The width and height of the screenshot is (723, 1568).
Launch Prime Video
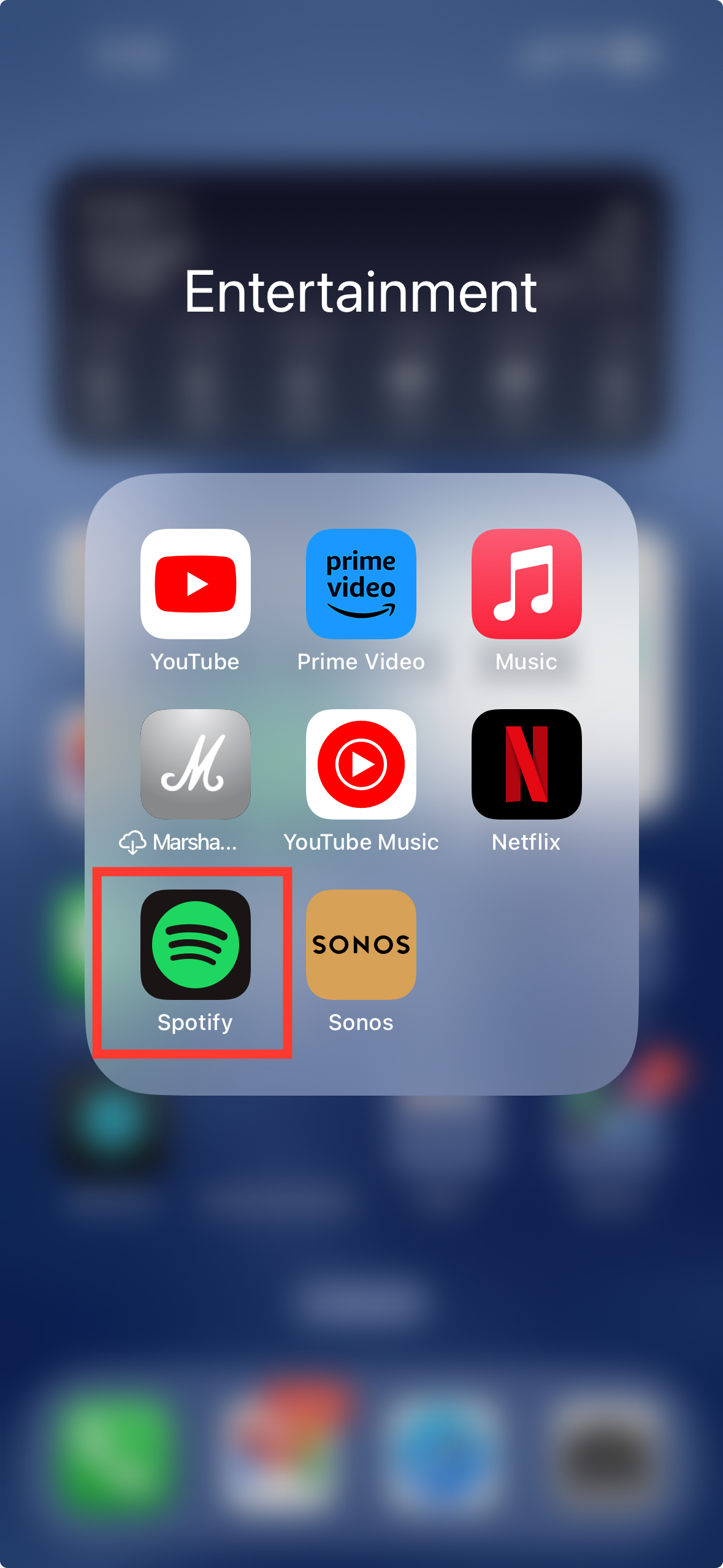point(361,583)
